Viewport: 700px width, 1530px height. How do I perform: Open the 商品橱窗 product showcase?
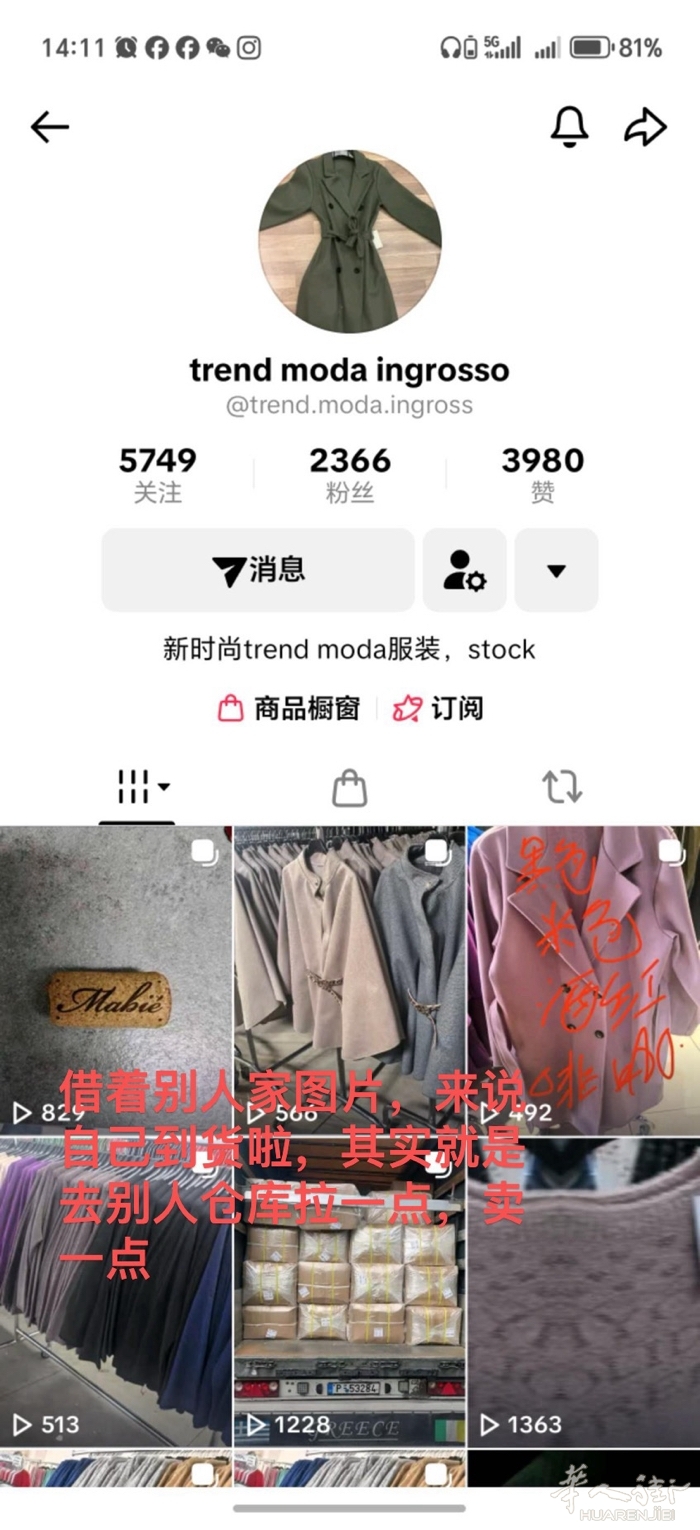(x=289, y=709)
